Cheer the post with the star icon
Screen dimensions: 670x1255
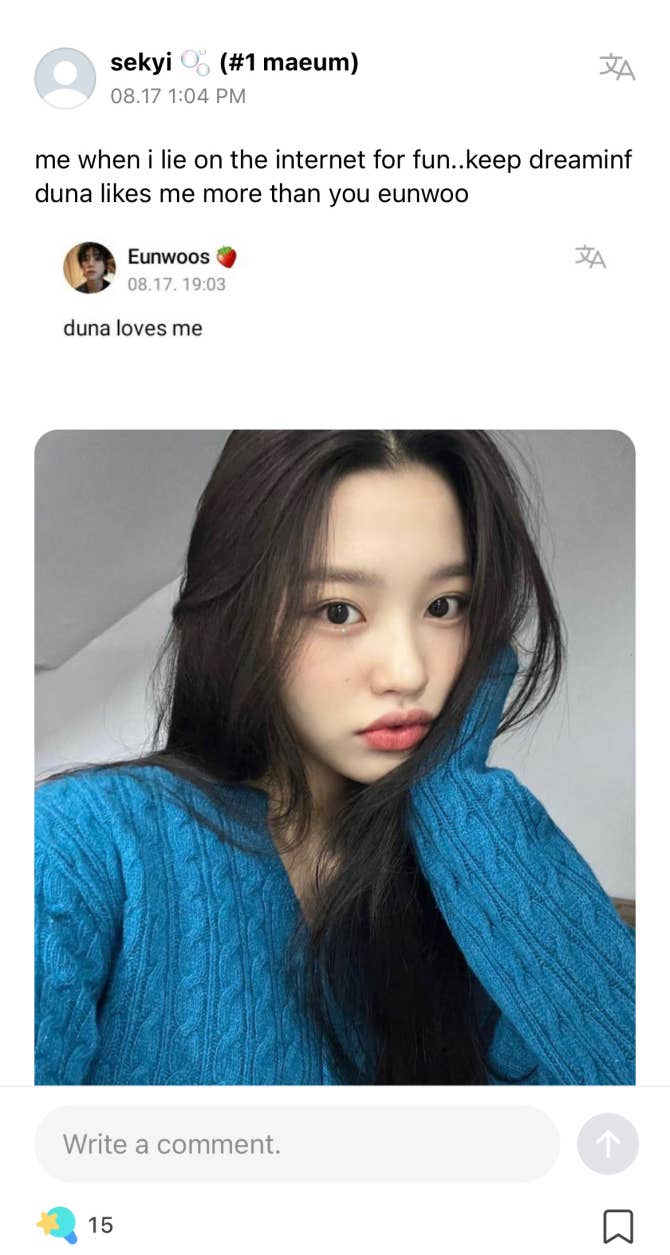tap(57, 1224)
